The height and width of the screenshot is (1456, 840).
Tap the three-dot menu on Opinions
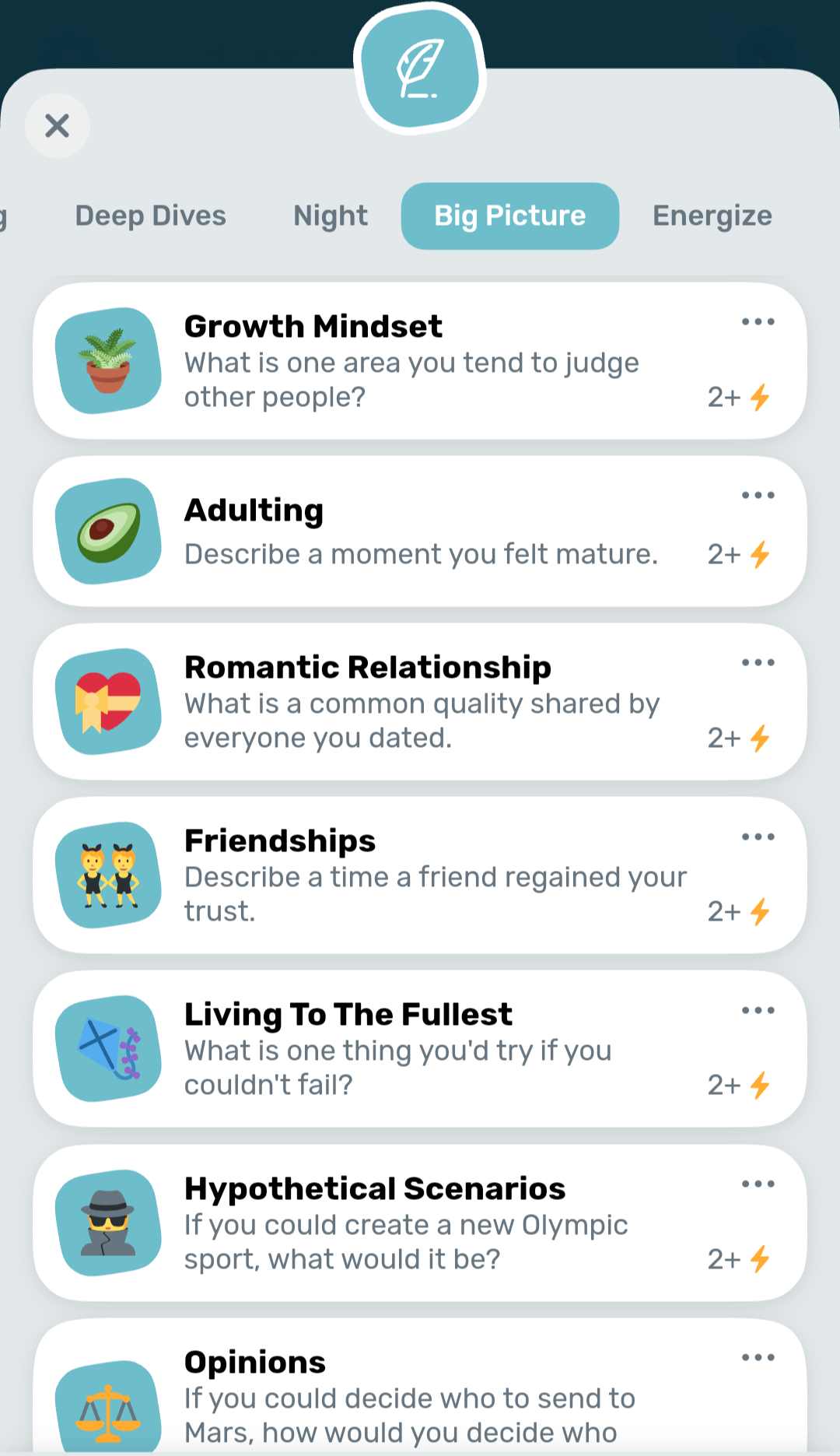pyautogui.click(x=758, y=1357)
